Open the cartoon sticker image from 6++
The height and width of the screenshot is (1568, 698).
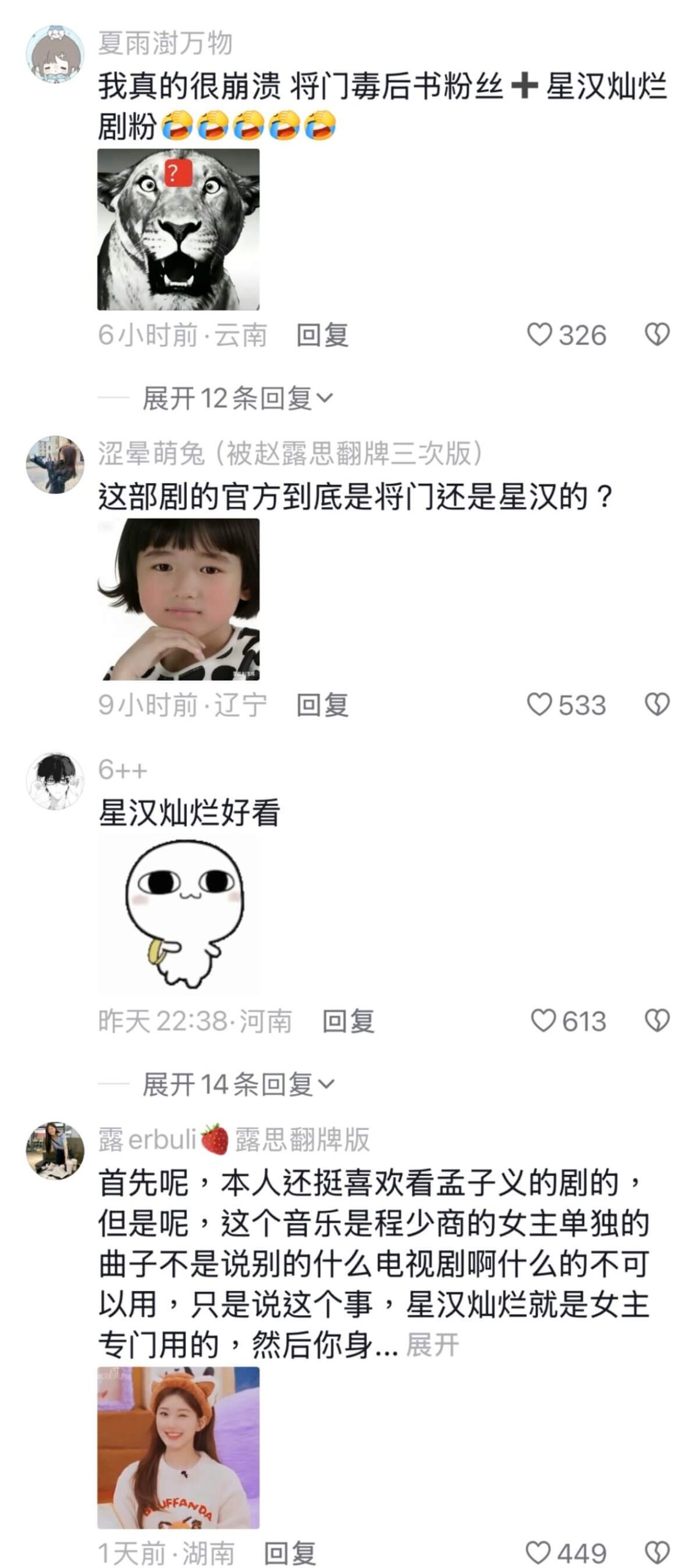click(178, 913)
